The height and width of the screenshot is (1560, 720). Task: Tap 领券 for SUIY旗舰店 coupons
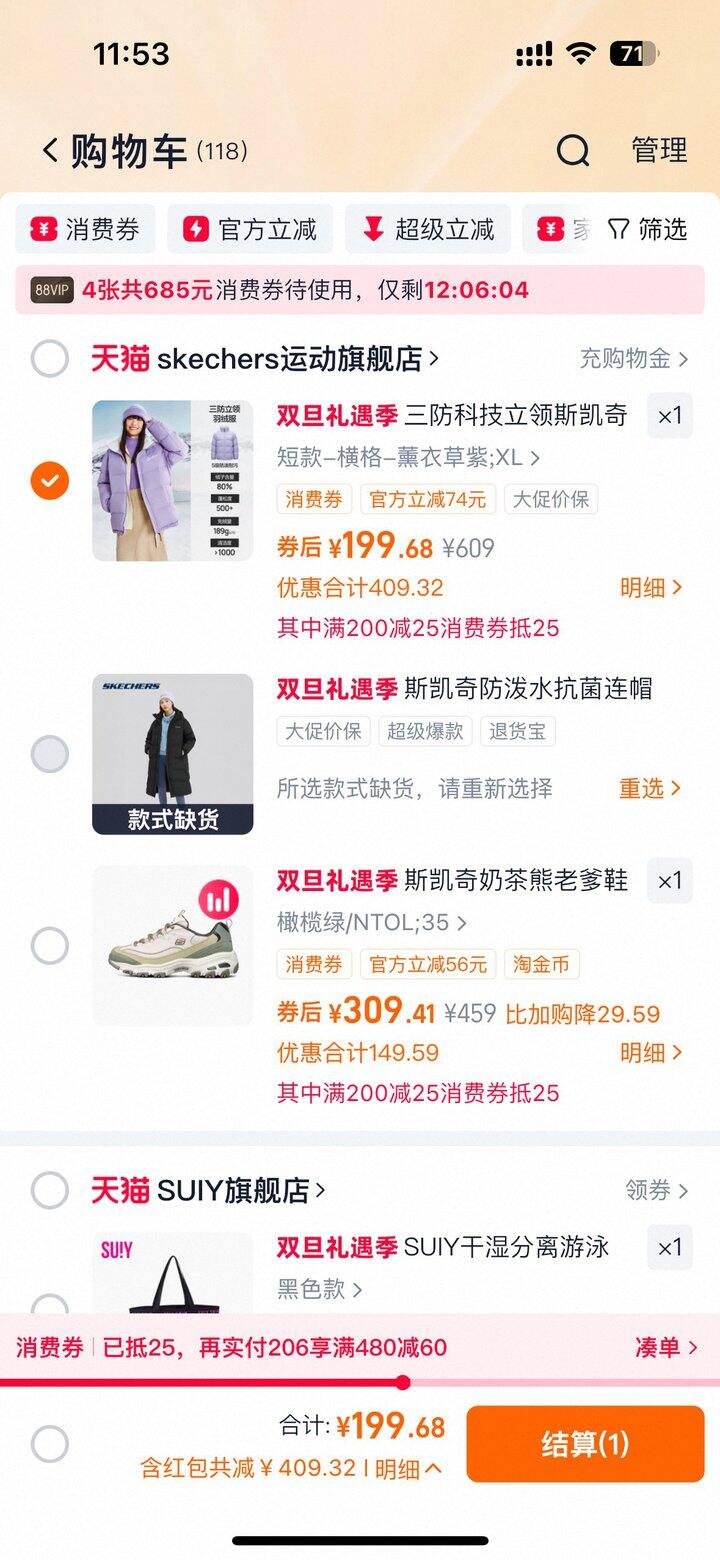657,1190
